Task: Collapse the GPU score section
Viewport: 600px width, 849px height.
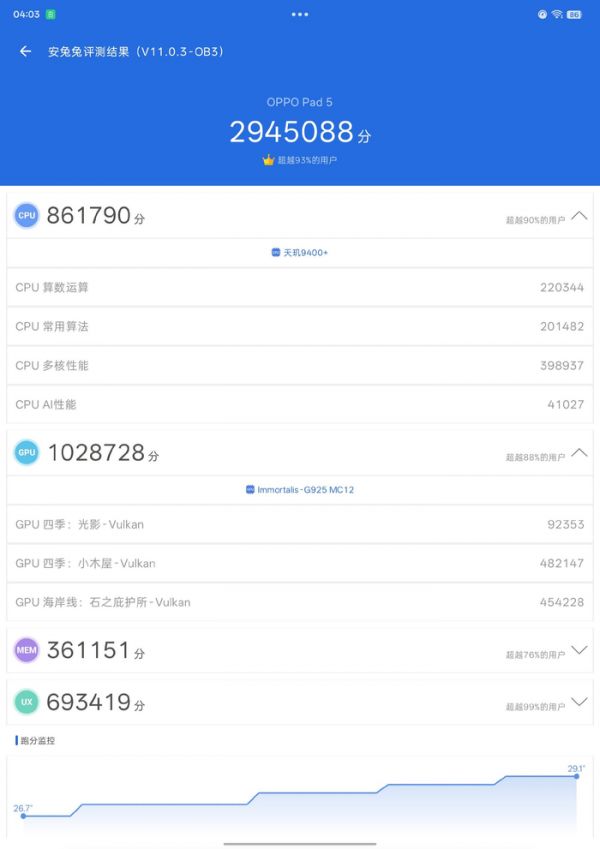Action: pyautogui.click(x=579, y=452)
